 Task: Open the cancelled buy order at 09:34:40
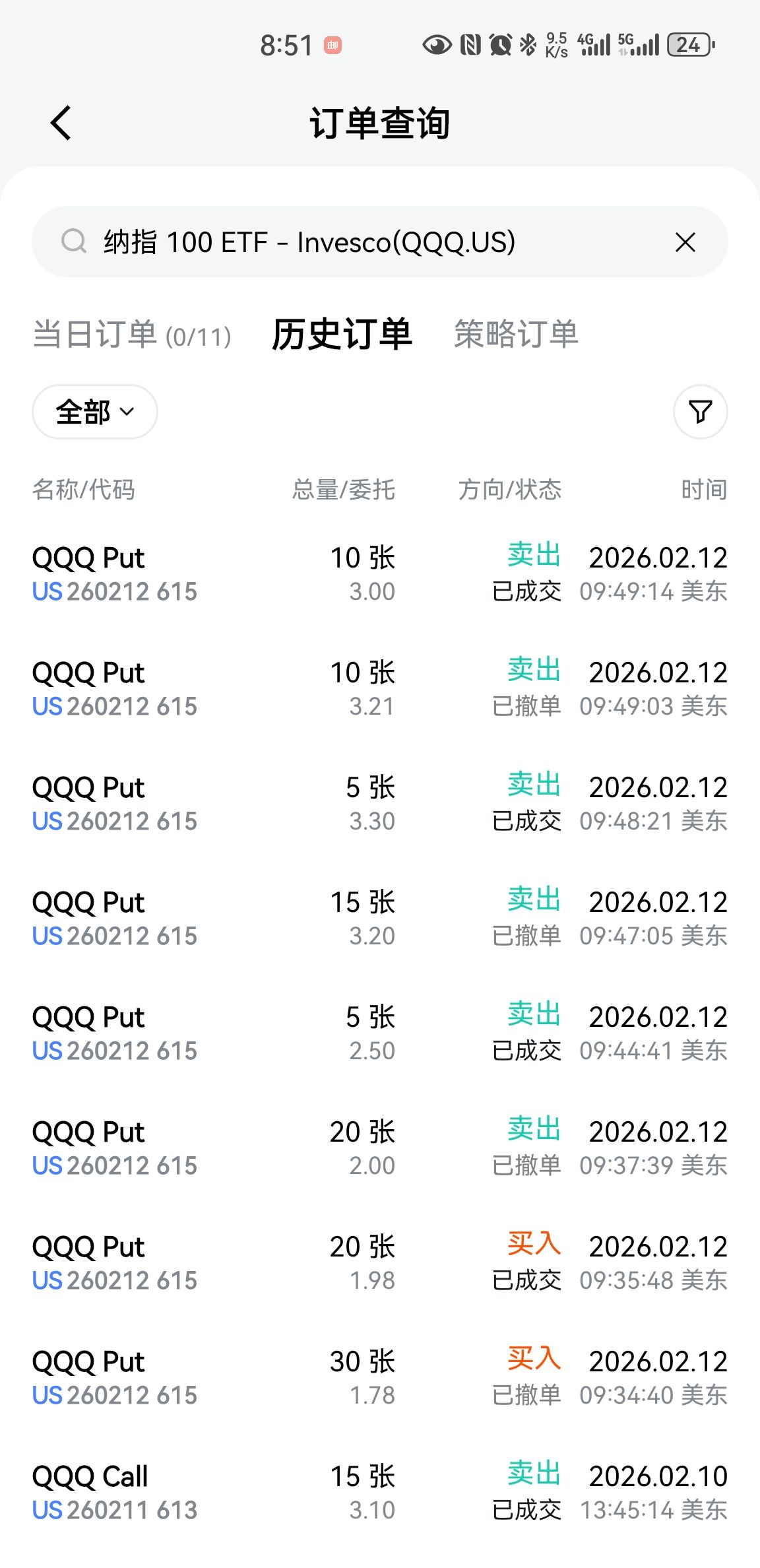coord(380,1377)
